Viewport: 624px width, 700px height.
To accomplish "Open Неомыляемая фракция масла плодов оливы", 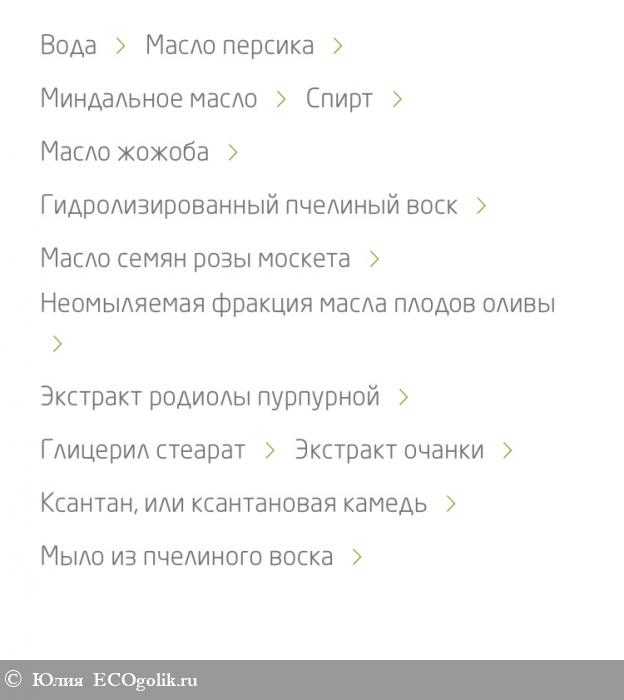I will point(297,303).
